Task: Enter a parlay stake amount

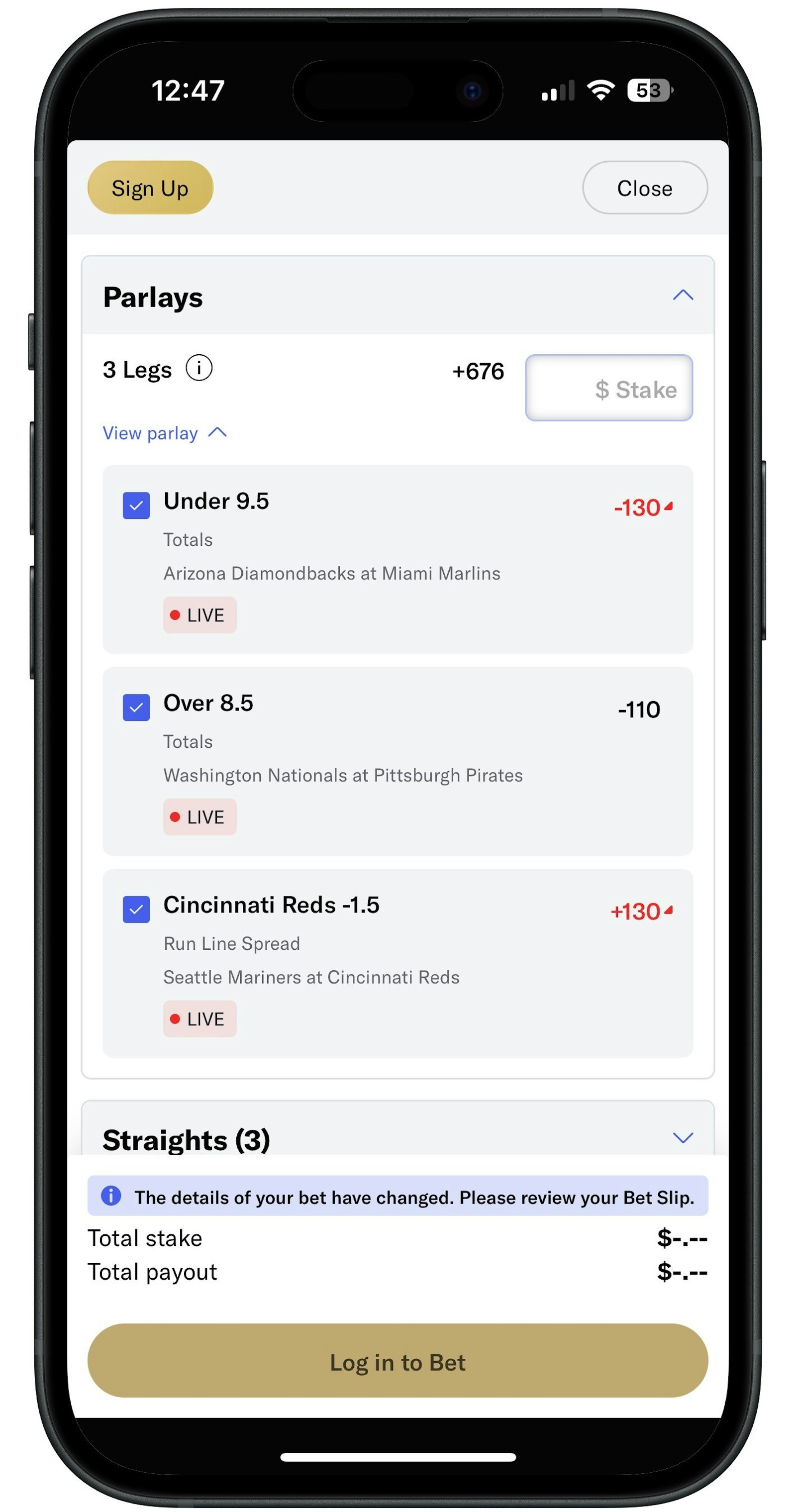Action: 608,388
